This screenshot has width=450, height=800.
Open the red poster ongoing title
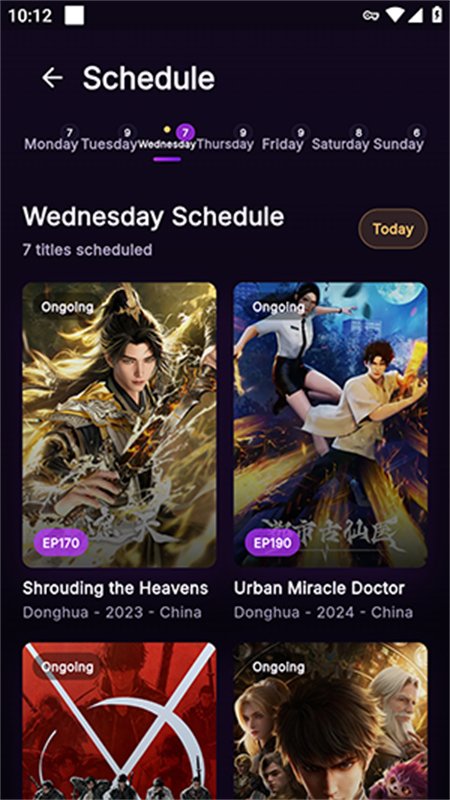click(119, 721)
